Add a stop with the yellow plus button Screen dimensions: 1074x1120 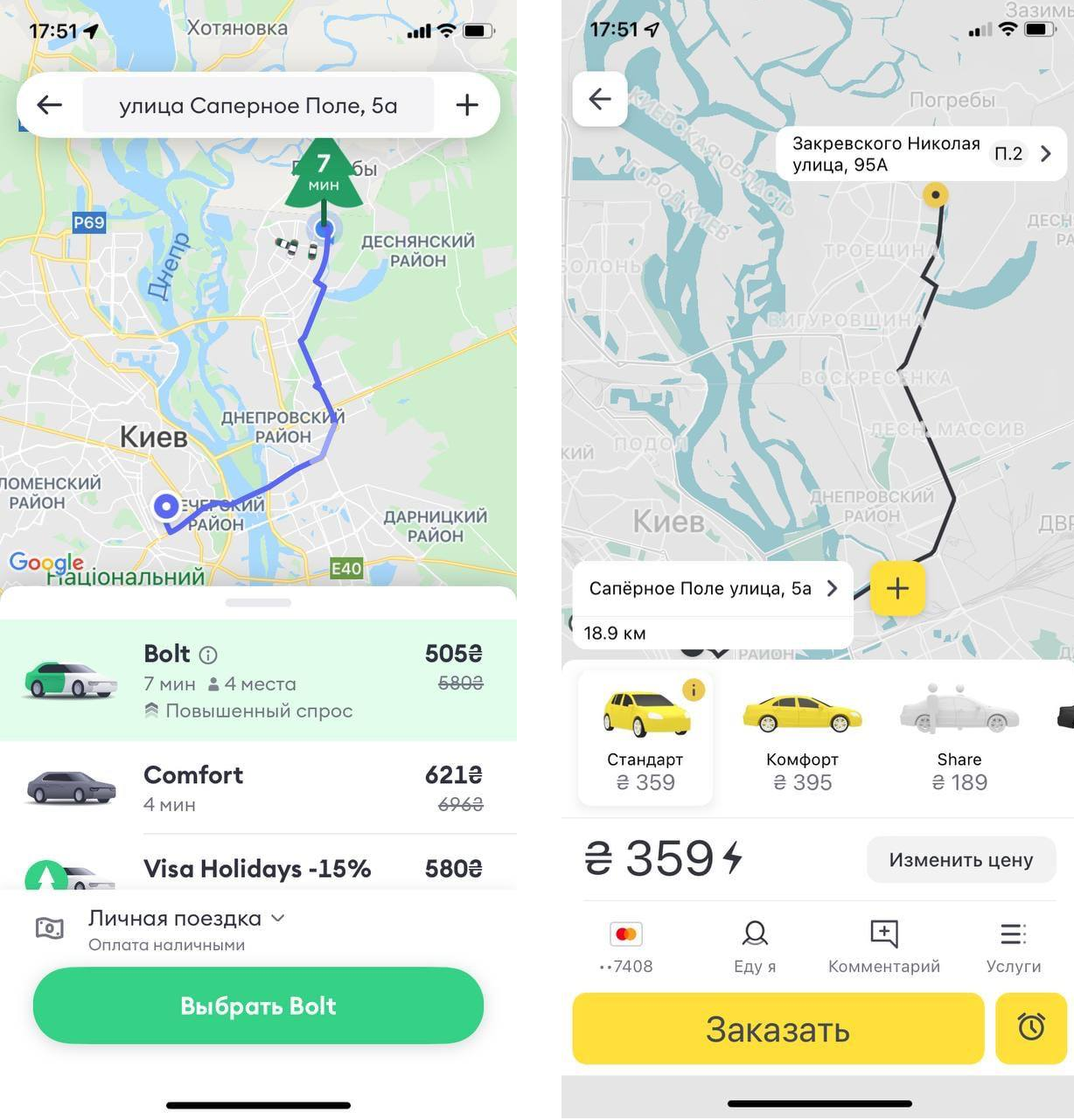(x=897, y=588)
